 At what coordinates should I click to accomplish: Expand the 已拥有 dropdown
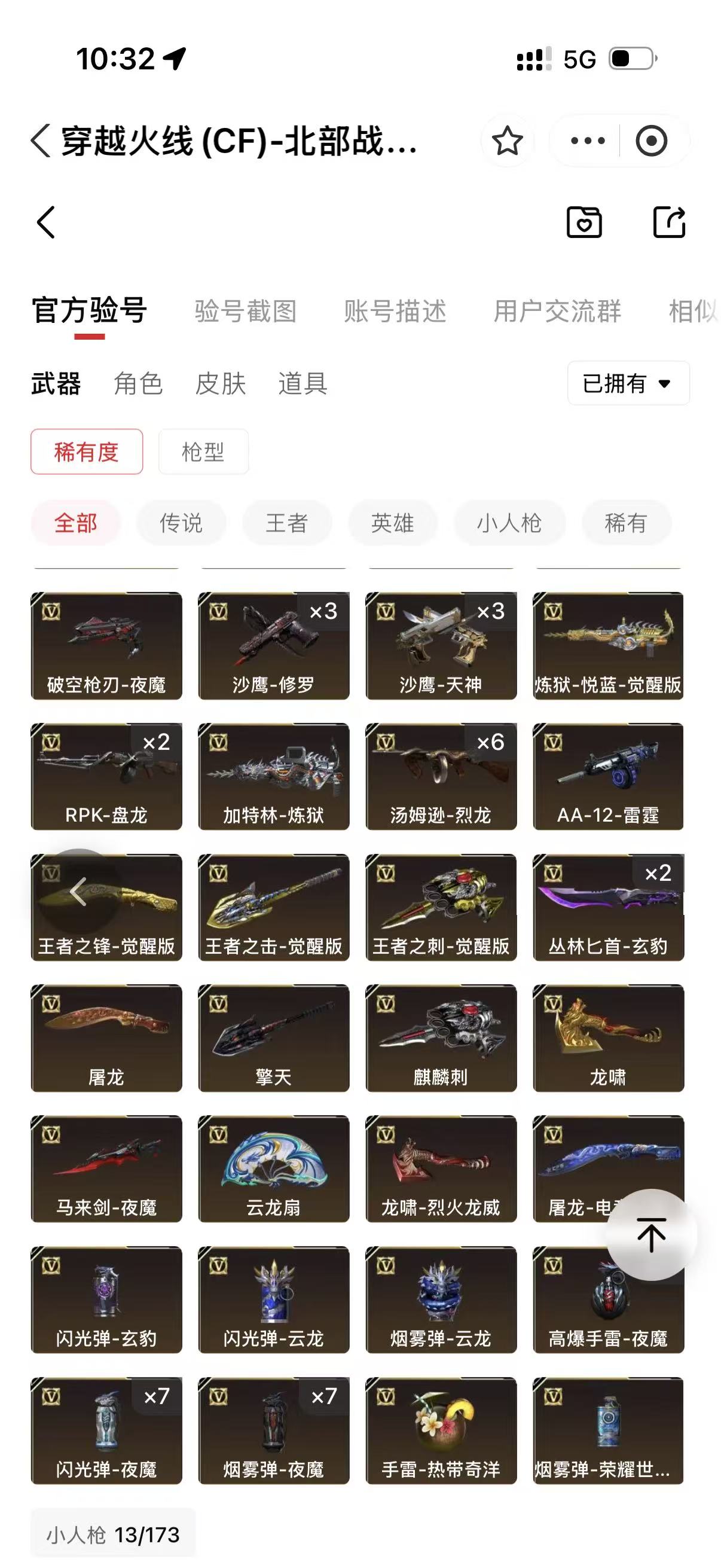coord(628,383)
